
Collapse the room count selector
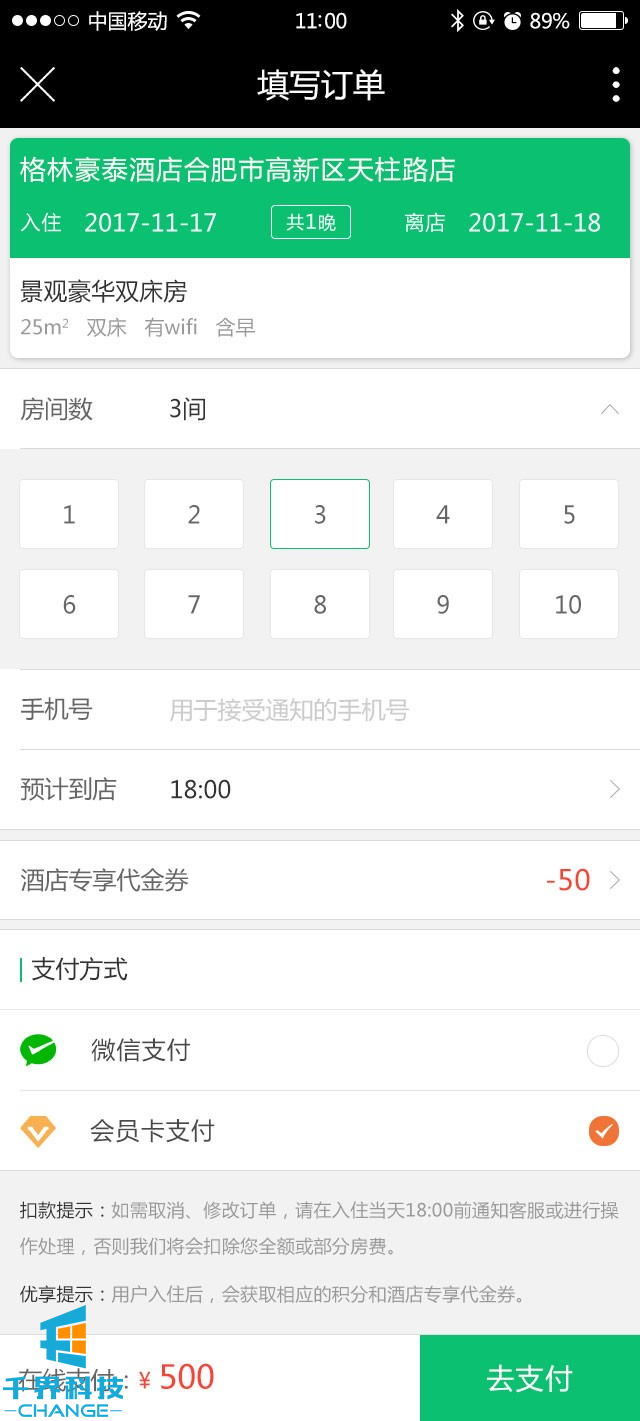point(609,409)
